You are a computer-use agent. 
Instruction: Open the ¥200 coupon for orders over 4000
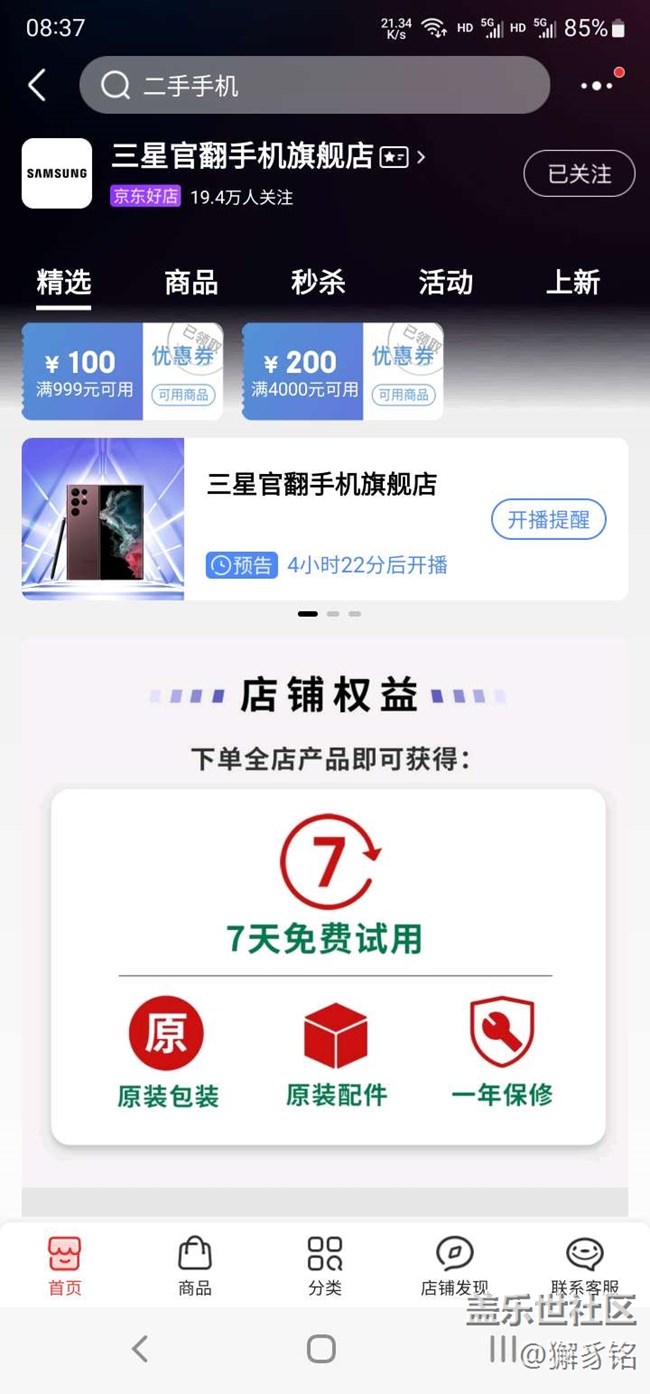click(x=342, y=371)
